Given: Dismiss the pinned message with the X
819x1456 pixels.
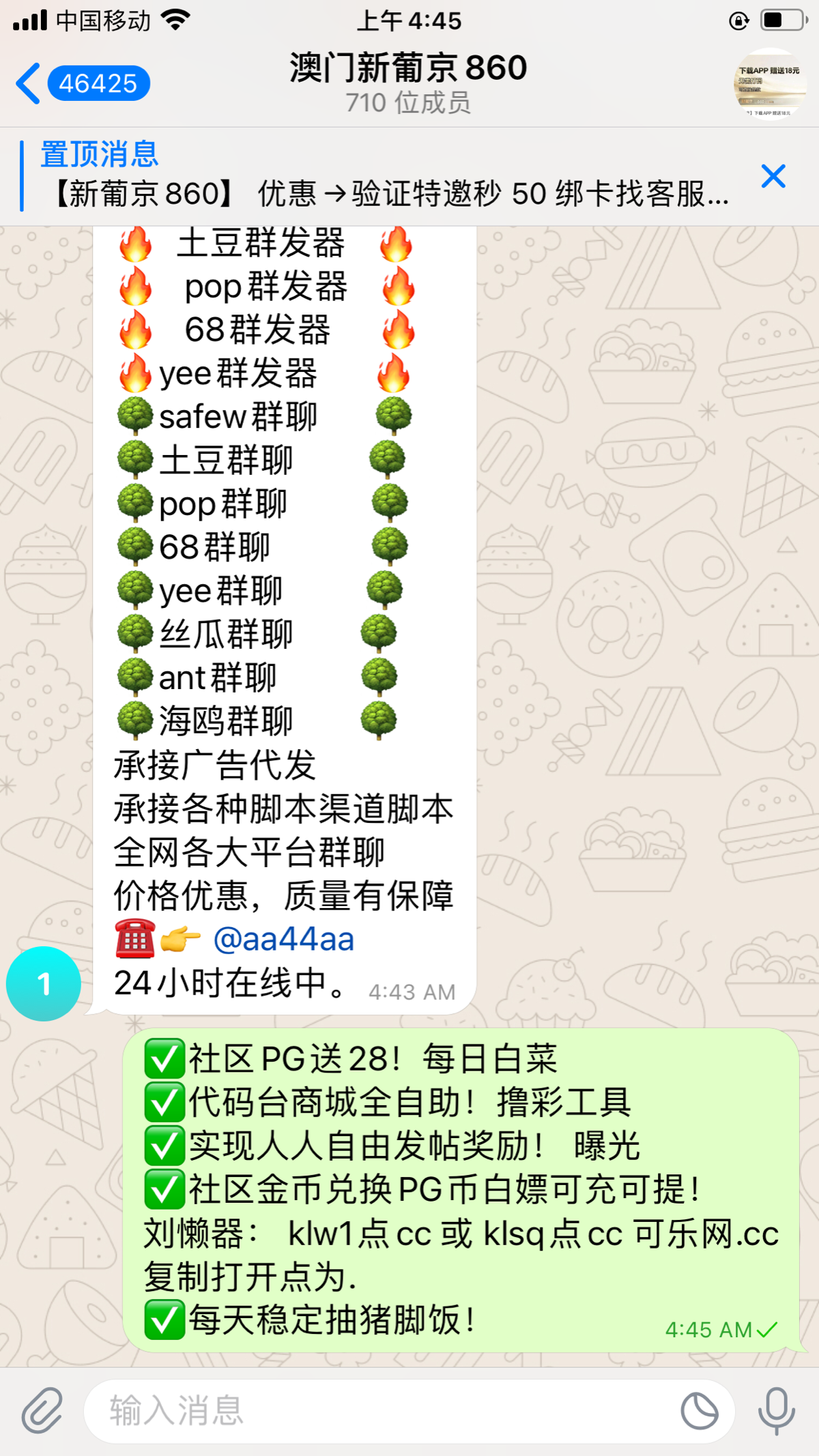Looking at the screenshot, I should 773,176.
